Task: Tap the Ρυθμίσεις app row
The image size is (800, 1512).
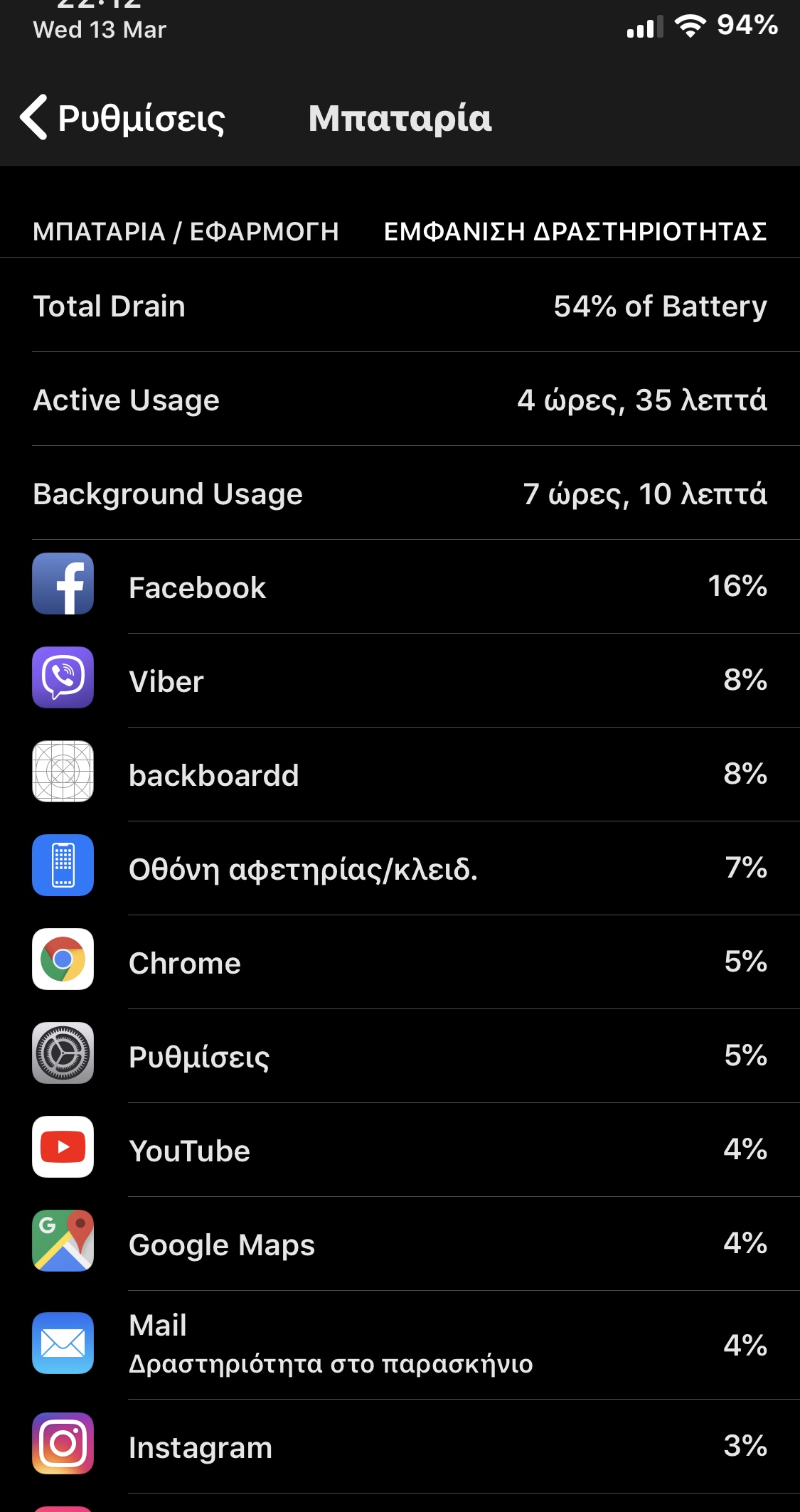Action: (400, 1056)
